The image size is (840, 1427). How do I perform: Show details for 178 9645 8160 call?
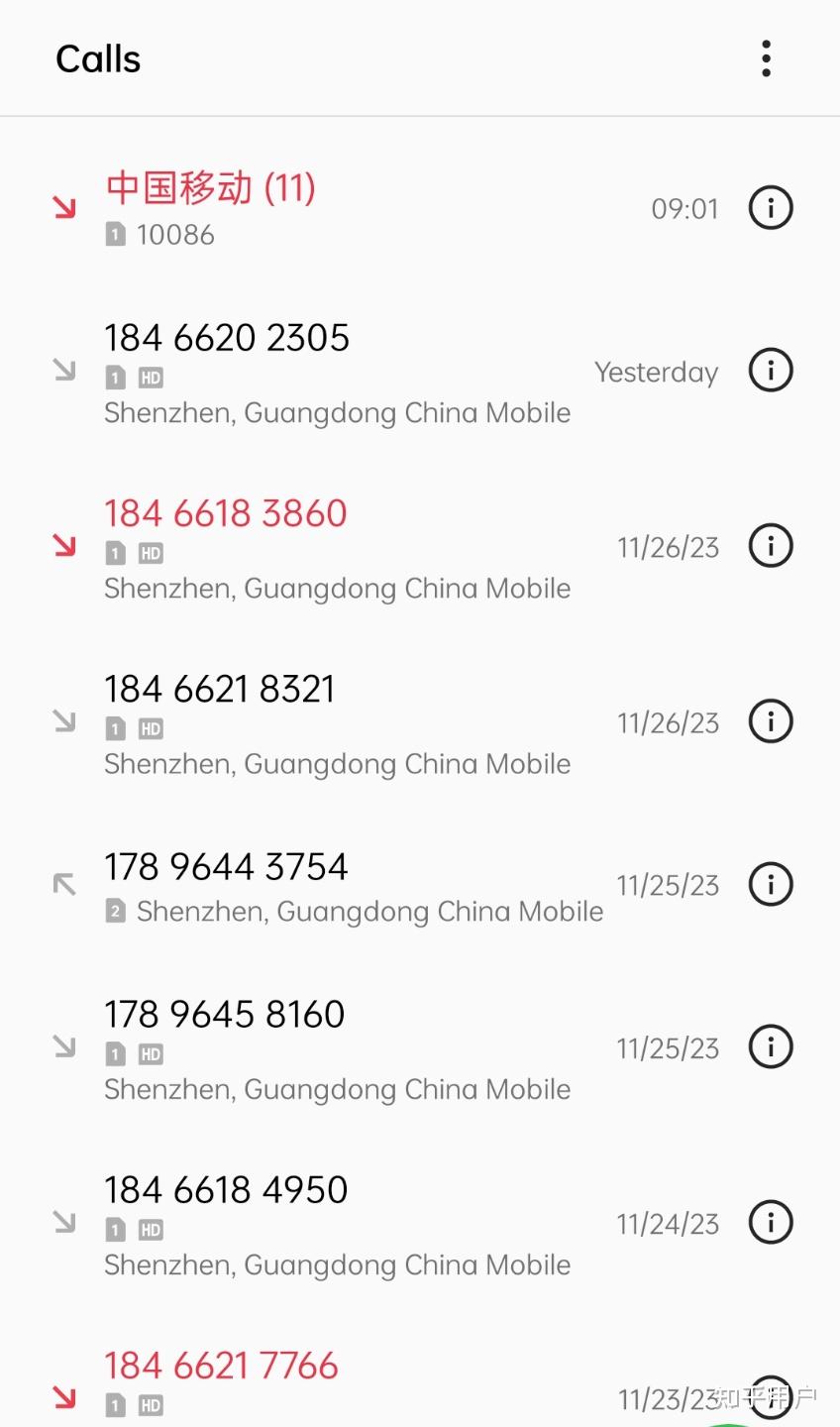pyautogui.click(x=771, y=1046)
